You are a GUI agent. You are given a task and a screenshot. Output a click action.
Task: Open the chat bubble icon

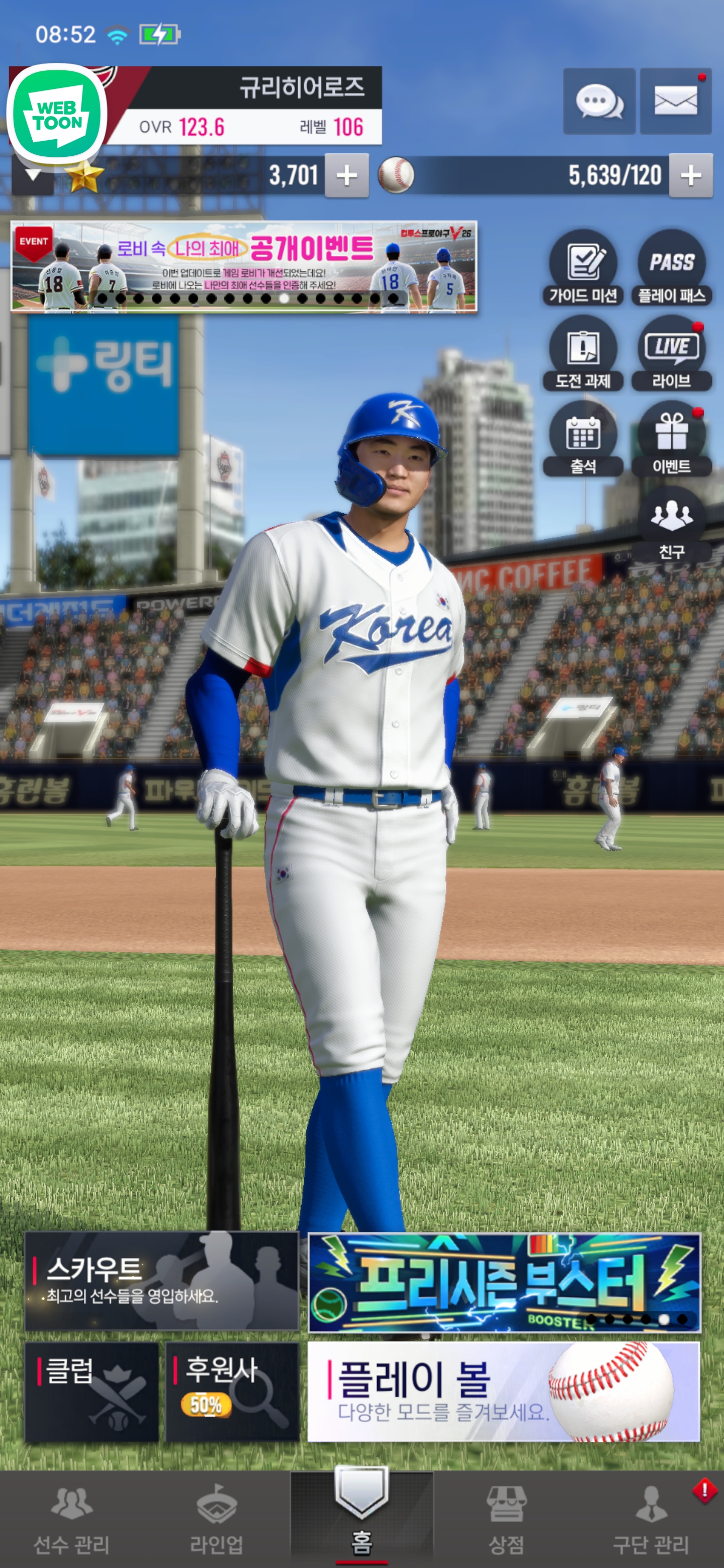tap(599, 101)
